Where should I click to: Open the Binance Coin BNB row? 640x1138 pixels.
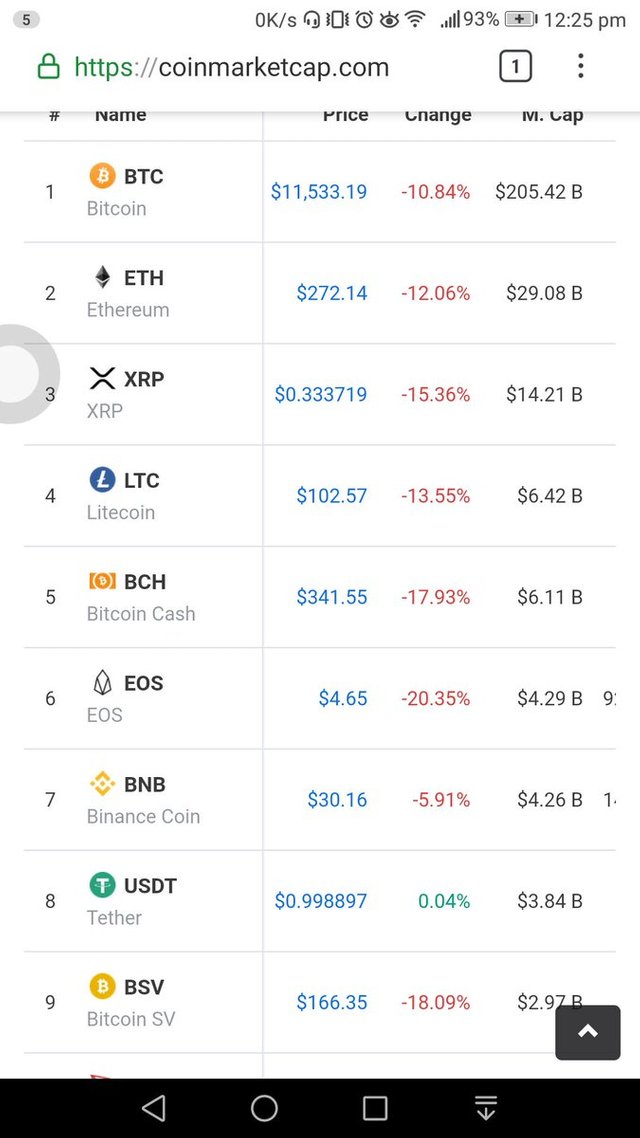click(319, 800)
